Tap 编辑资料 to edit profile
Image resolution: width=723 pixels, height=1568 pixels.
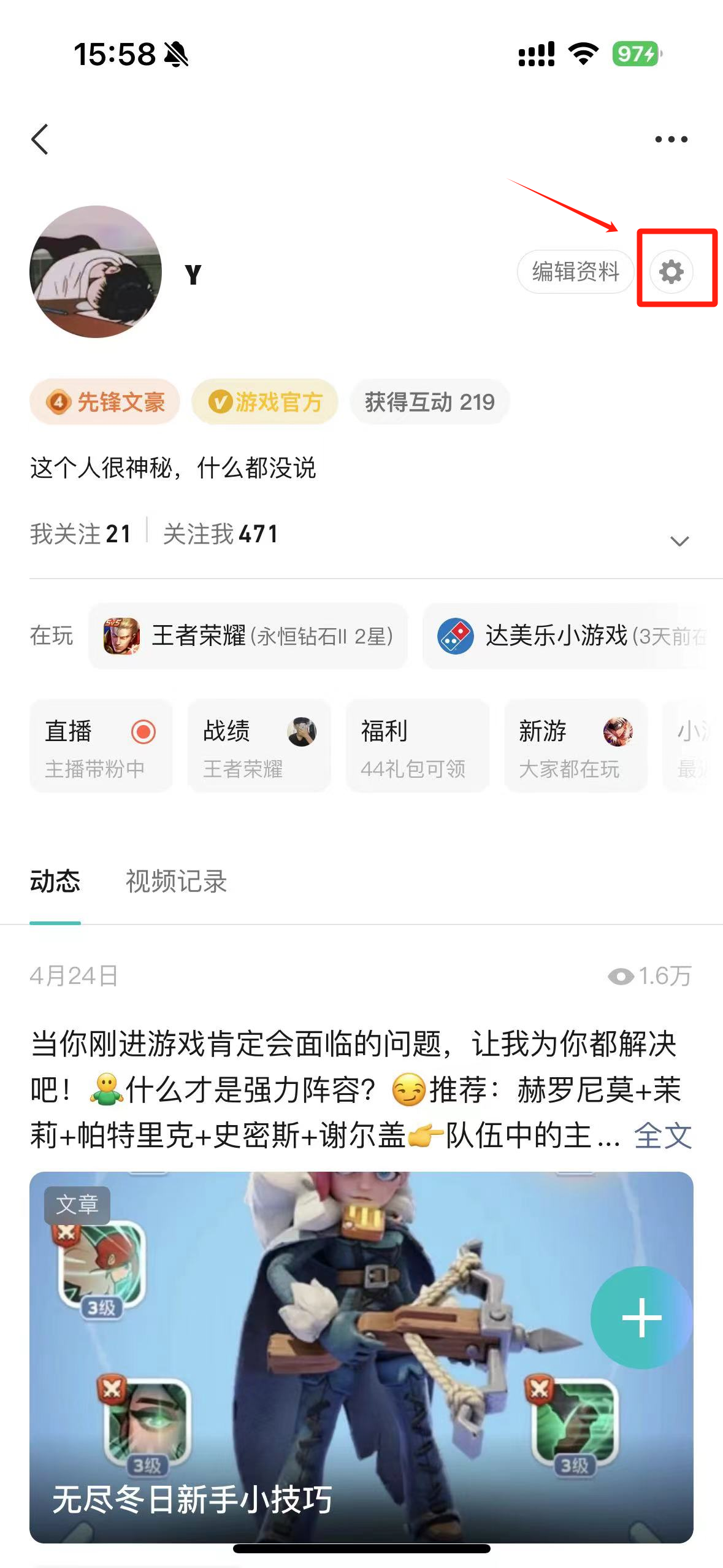pos(575,271)
